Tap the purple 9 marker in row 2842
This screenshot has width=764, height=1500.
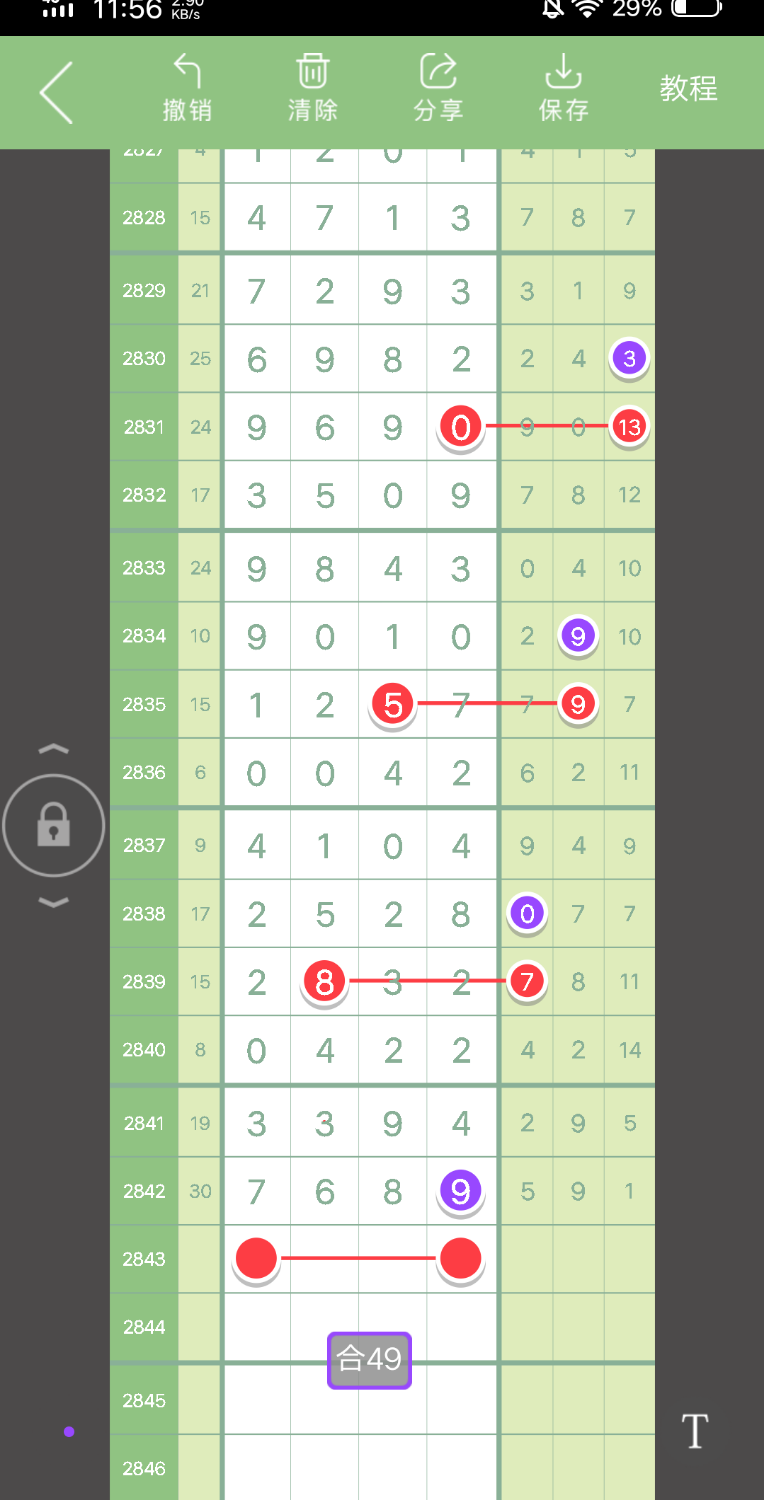click(x=460, y=1191)
